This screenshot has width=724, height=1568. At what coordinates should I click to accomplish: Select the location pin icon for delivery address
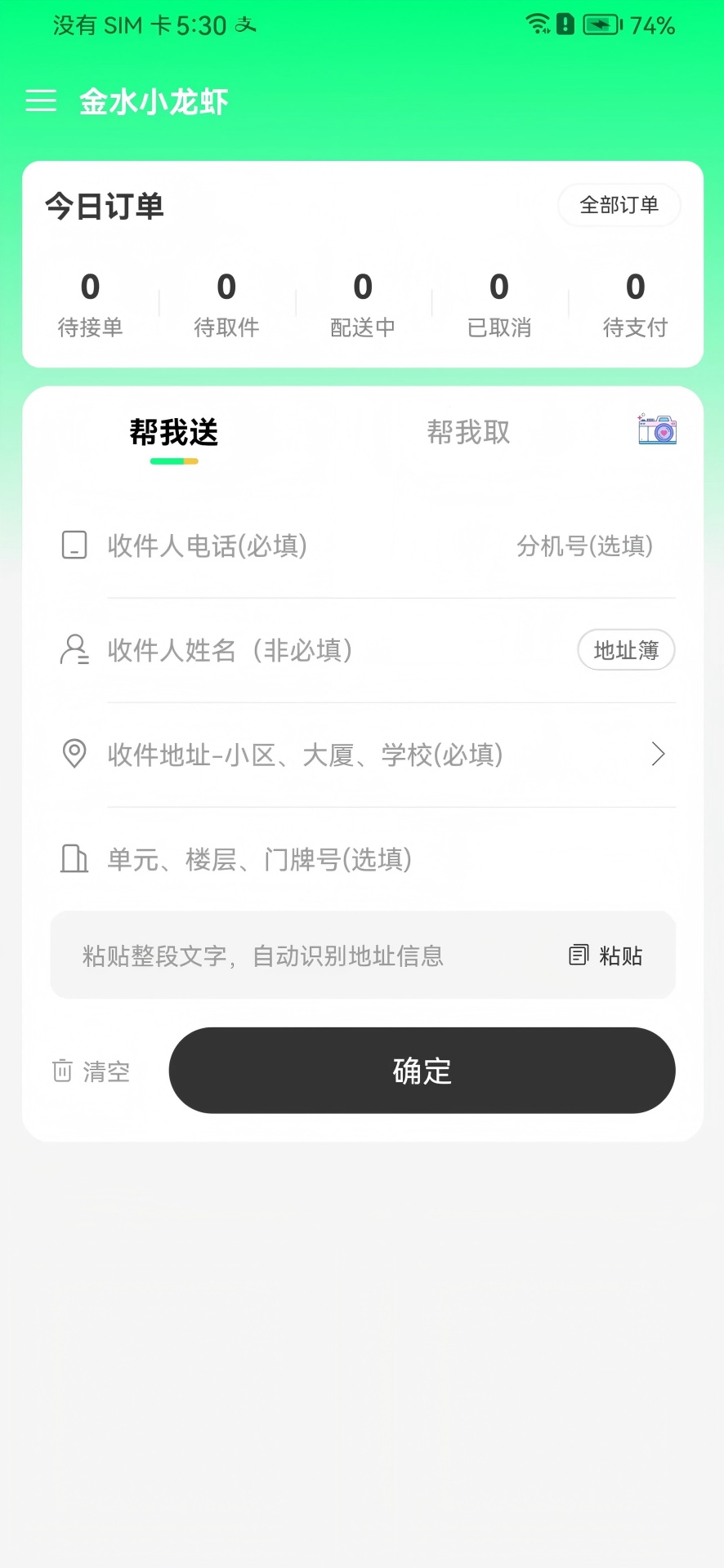point(74,753)
